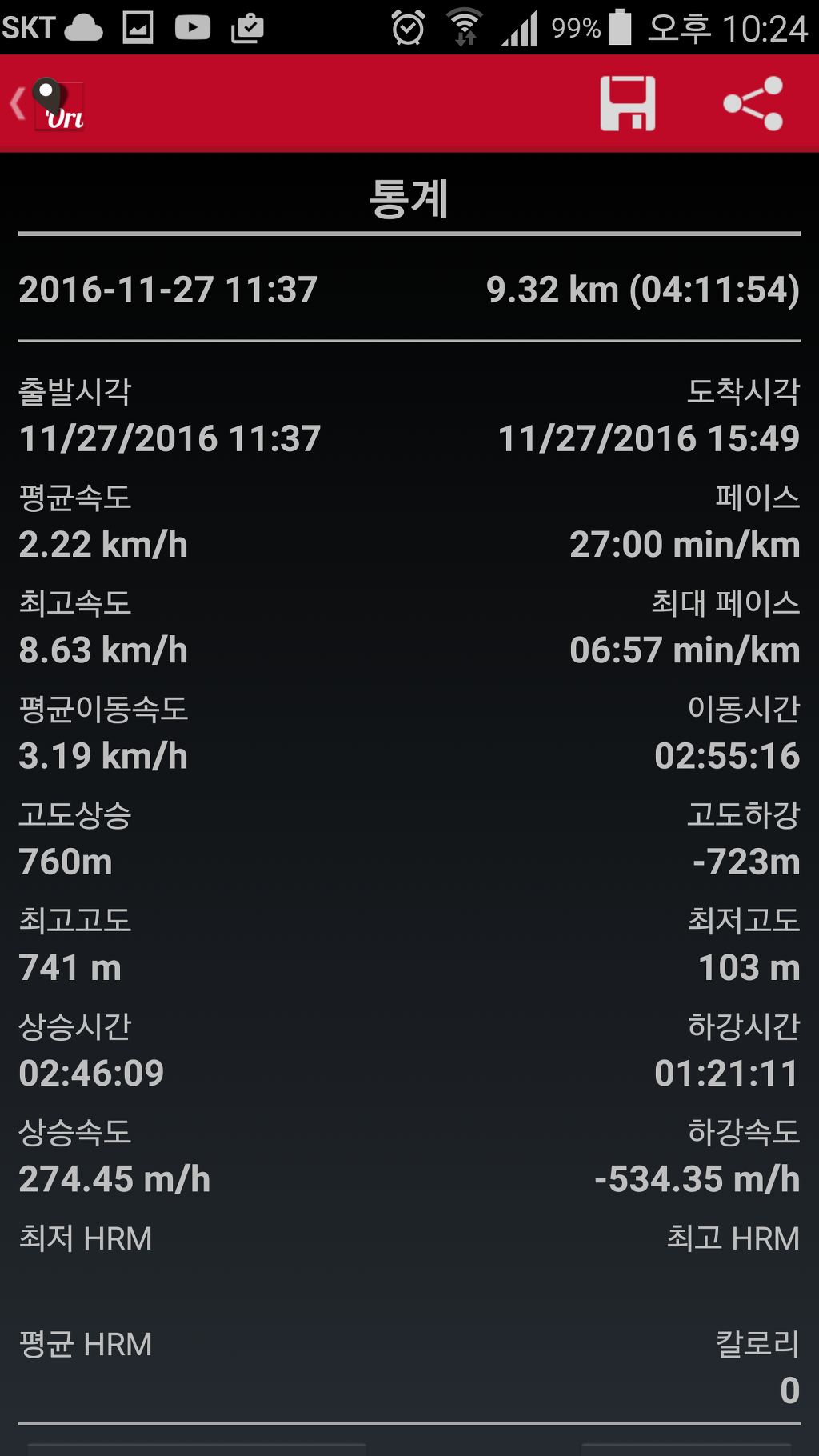The height and width of the screenshot is (1456, 819).
Task: Share the hiking statistics
Action: pos(753,104)
